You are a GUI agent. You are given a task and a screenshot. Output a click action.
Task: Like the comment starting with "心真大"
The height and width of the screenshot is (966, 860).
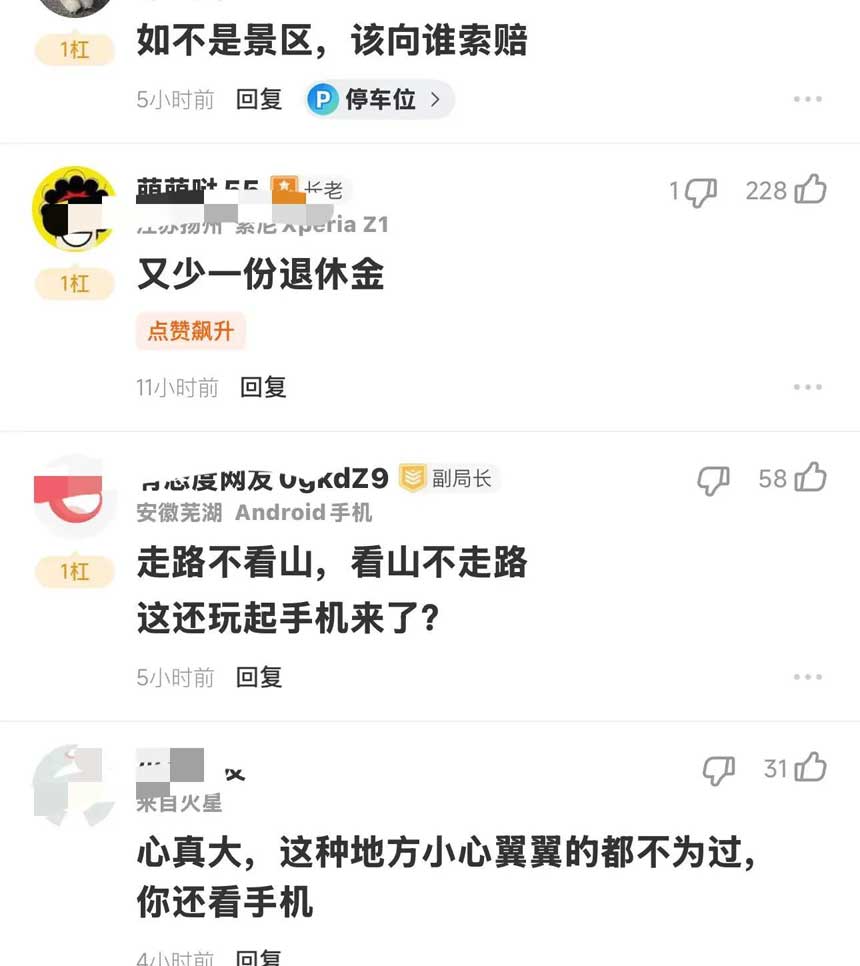pos(810,767)
